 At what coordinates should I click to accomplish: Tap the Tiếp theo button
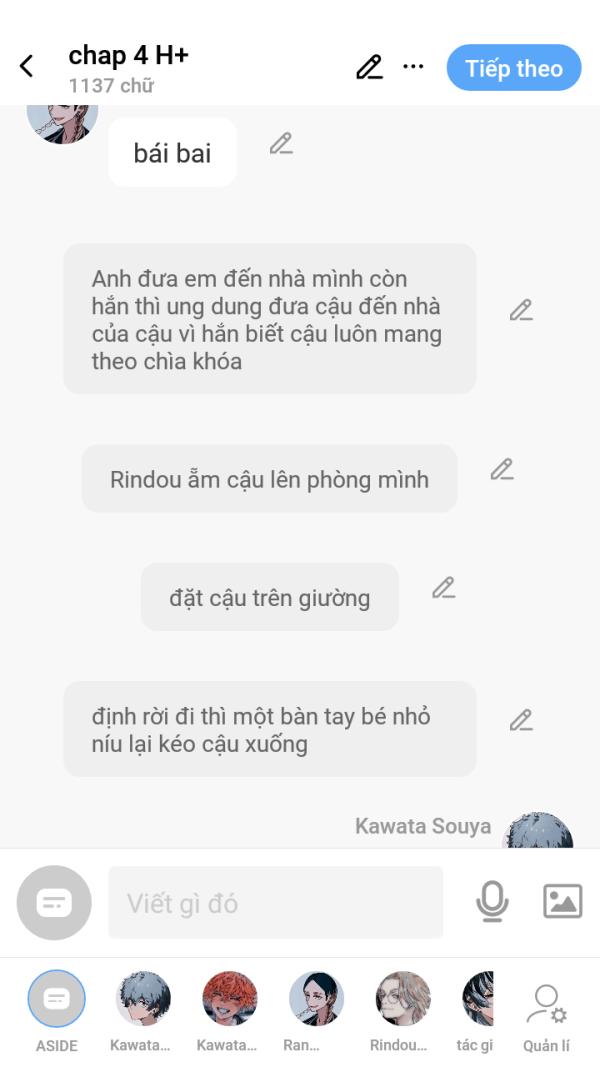514,68
